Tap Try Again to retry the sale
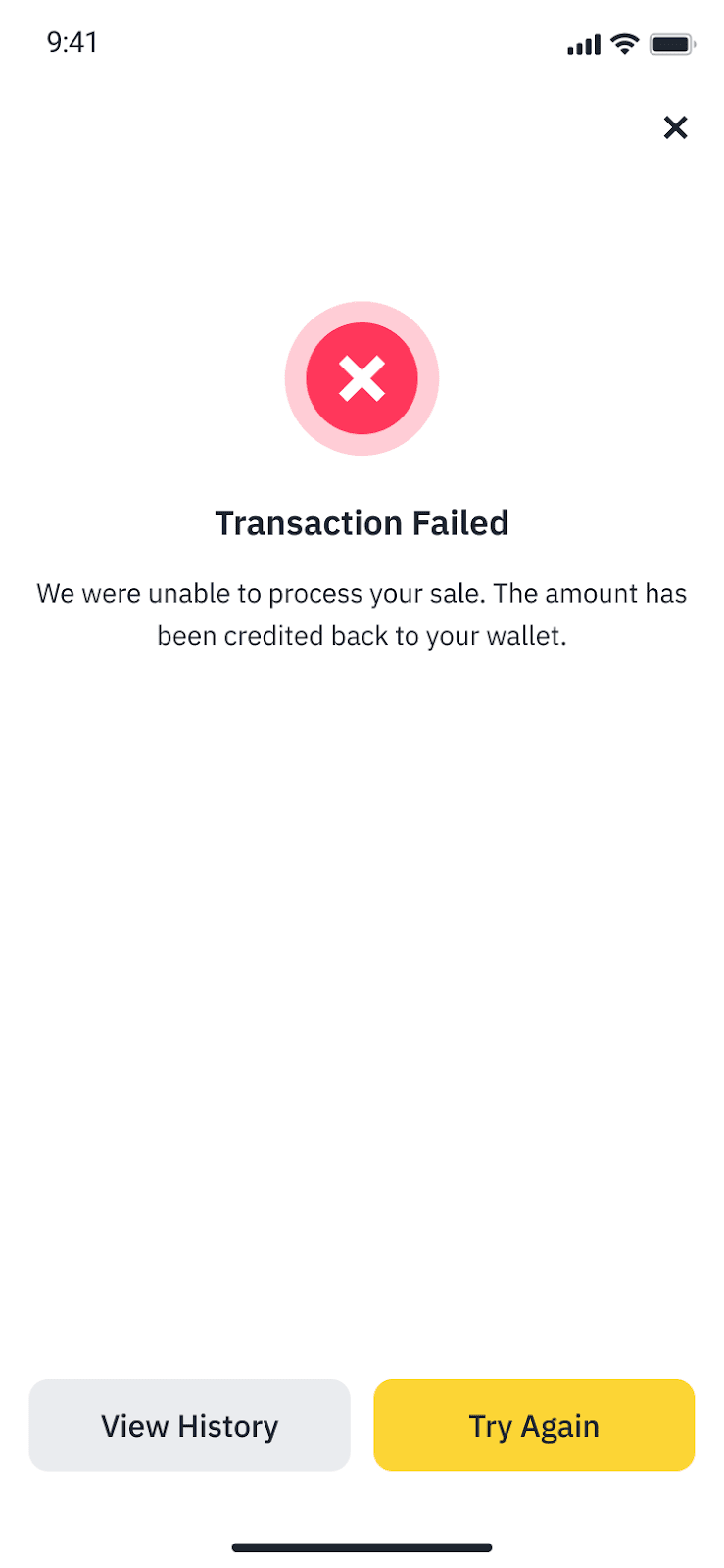The height and width of the screenshot is (1568, 724). click(534, 1425)
